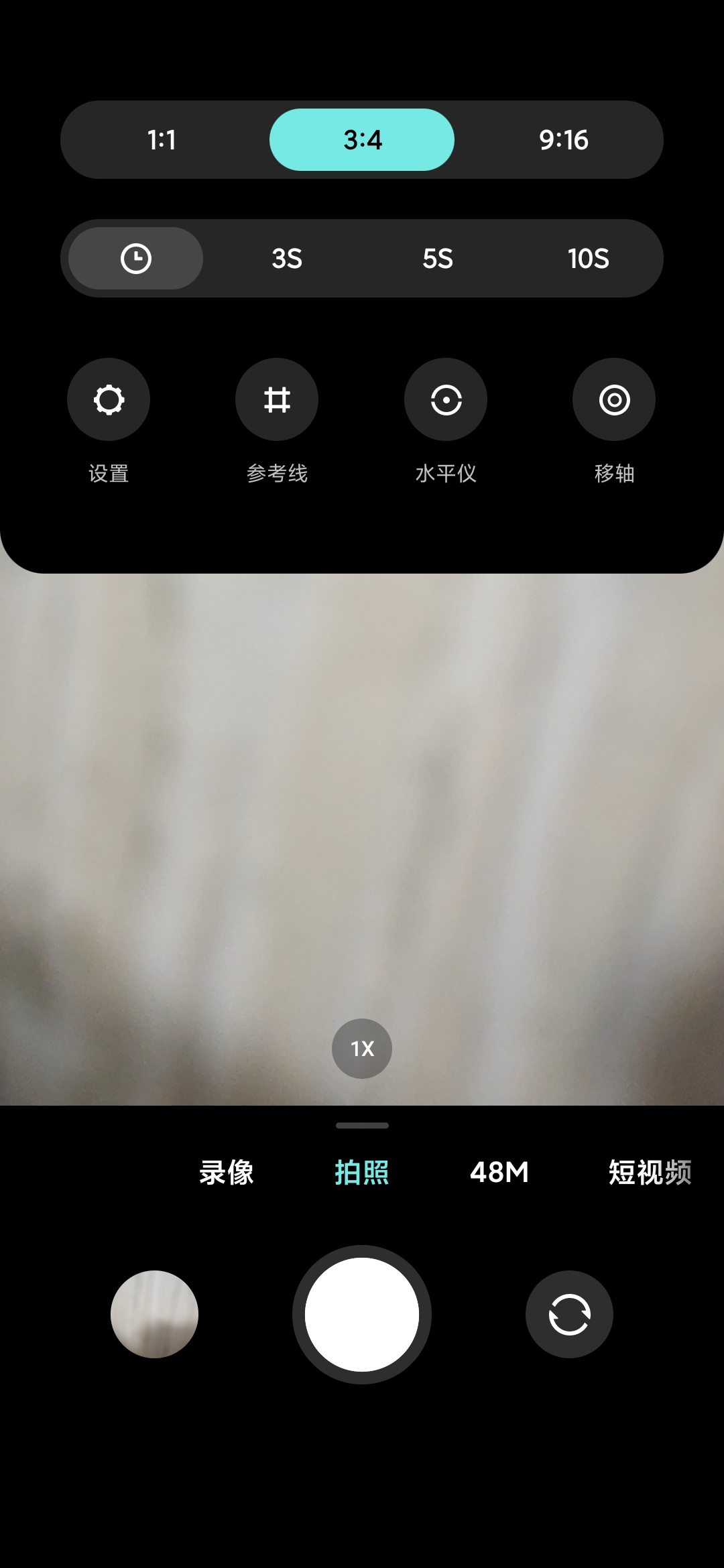Set the timer to 5S
Screen dimensions: 724x1568
pos(438,259)
